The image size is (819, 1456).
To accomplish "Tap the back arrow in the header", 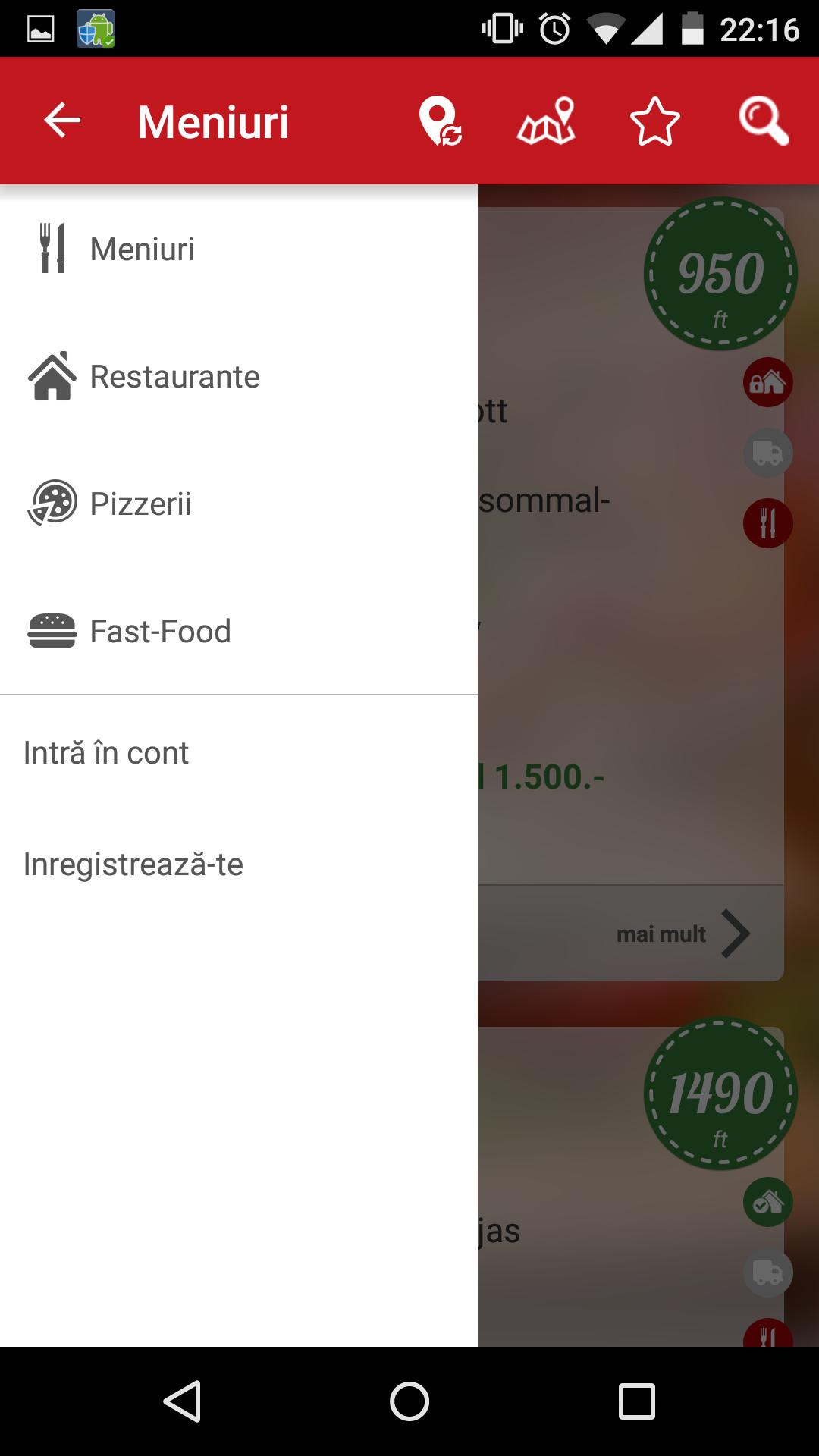I will [x=62, y=121].
